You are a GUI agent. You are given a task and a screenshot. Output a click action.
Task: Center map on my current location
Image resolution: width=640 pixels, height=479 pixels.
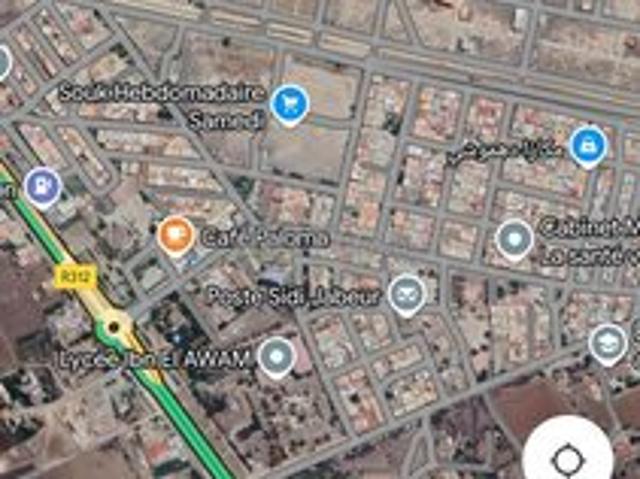tap(567, 460)
